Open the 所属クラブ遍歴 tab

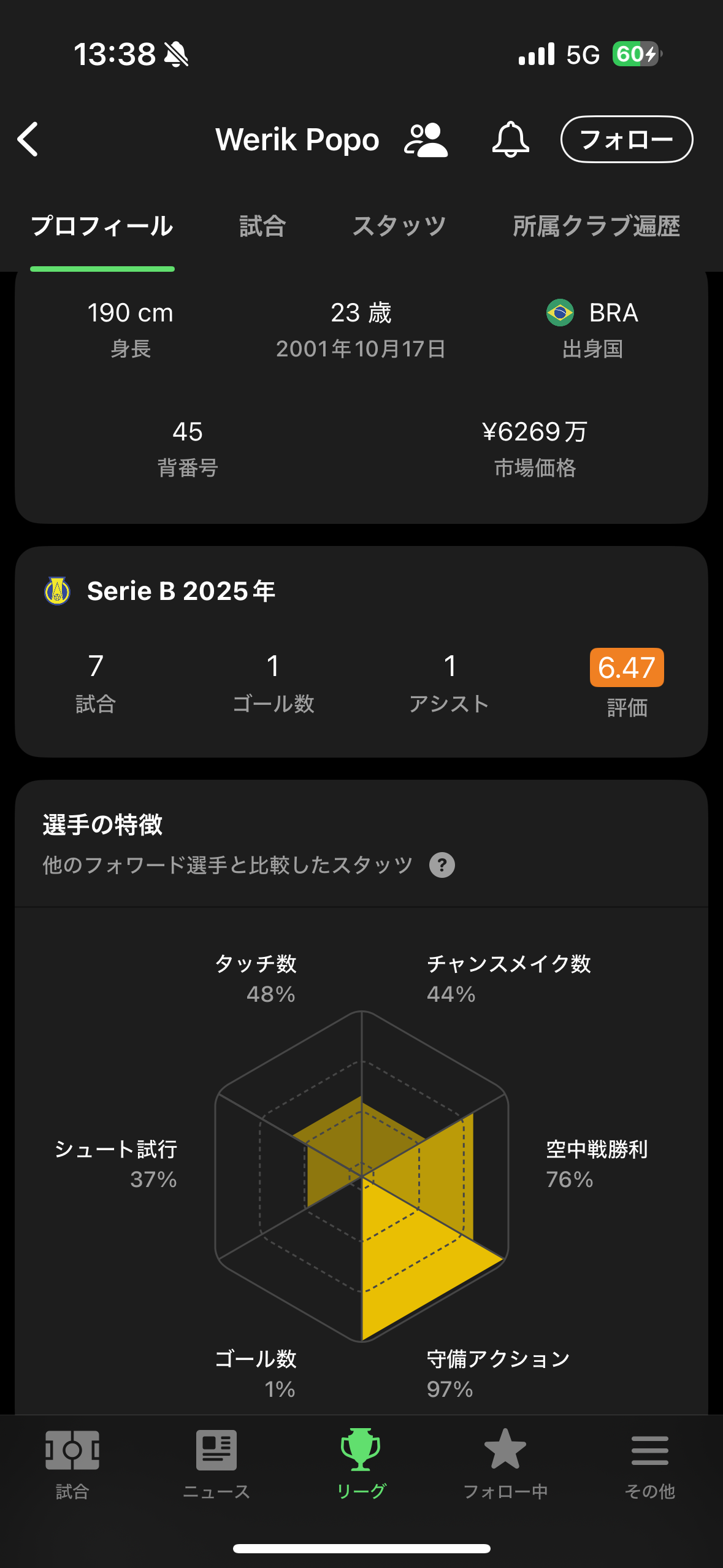point(596,226)
